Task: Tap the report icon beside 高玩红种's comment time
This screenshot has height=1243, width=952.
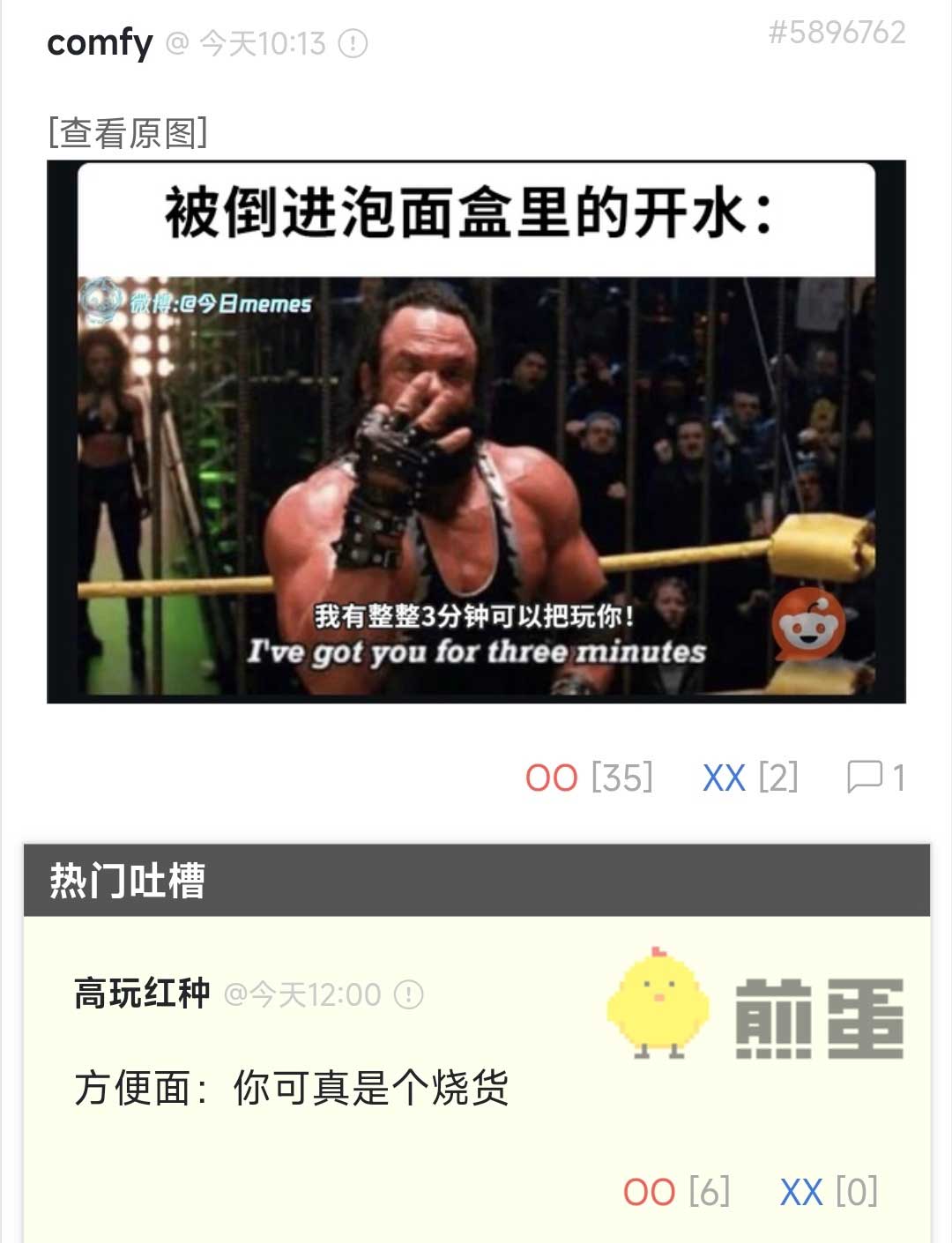Action: click(x=408, y=994)
